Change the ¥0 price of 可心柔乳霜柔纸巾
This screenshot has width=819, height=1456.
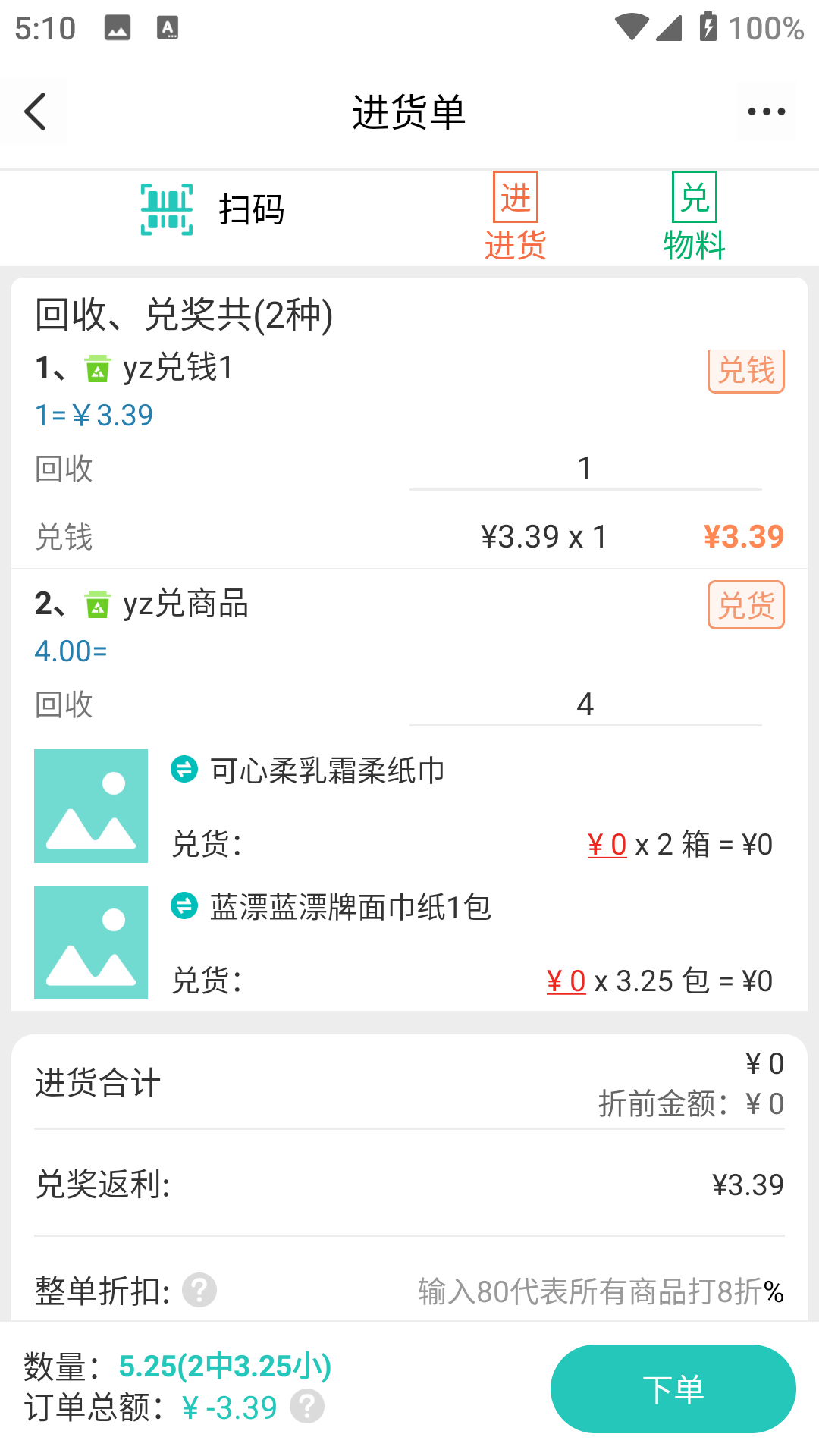coord(607,844)
